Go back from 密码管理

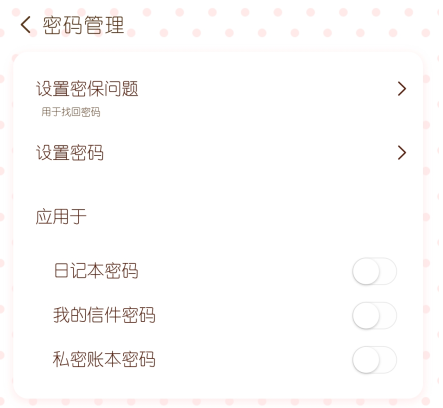(26, 25)
